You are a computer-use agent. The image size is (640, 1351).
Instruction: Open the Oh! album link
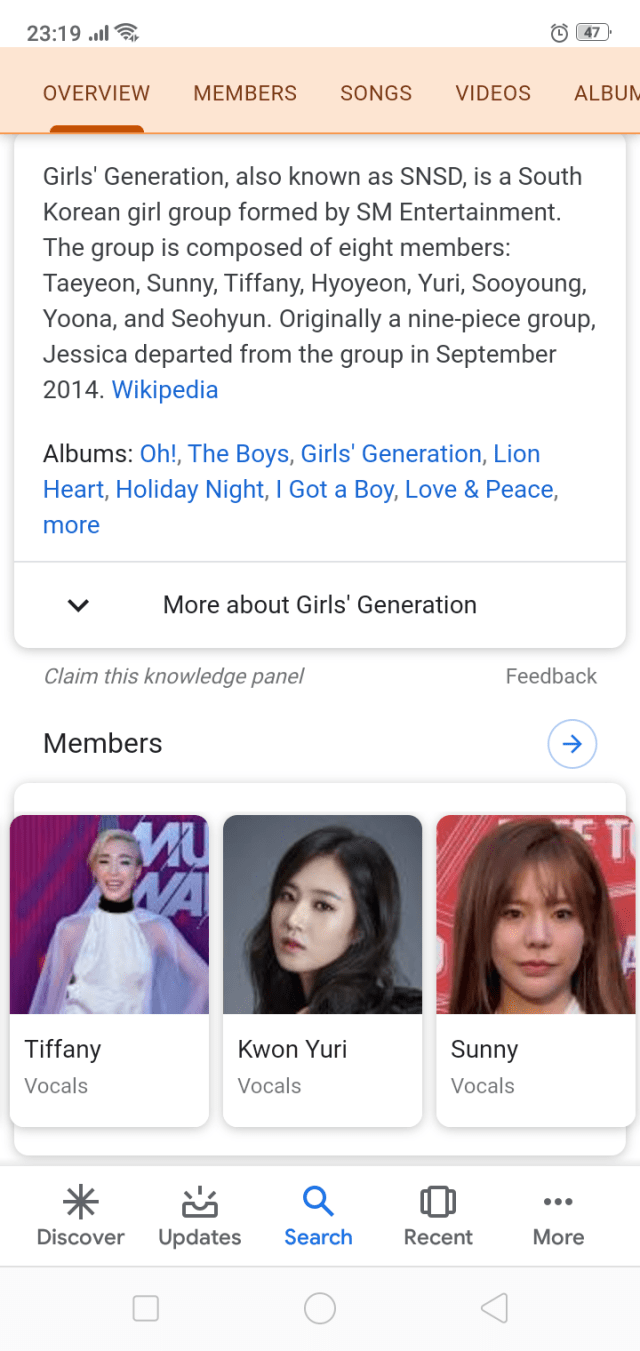pyautogui.click(x=157, y=454)
